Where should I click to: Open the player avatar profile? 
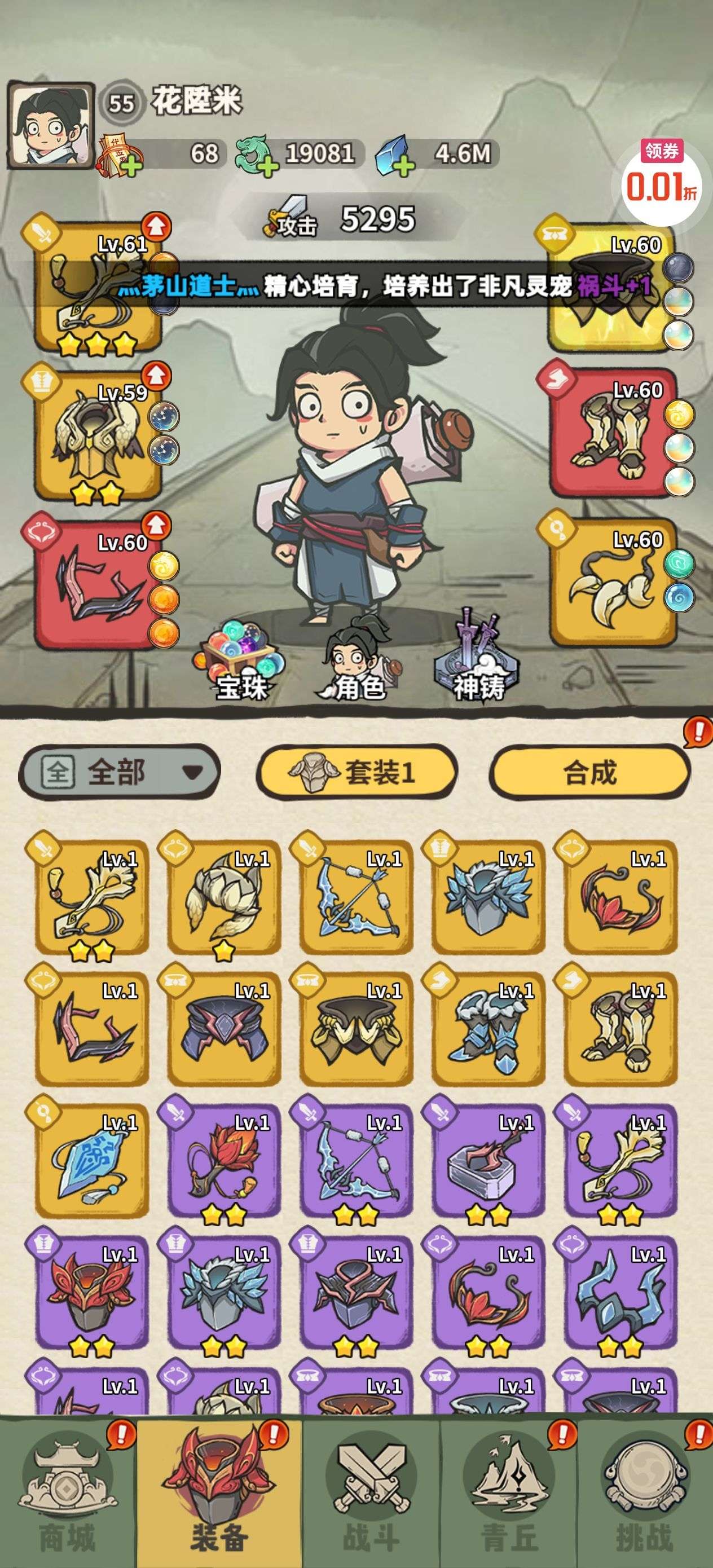click(x=51, y=126)
